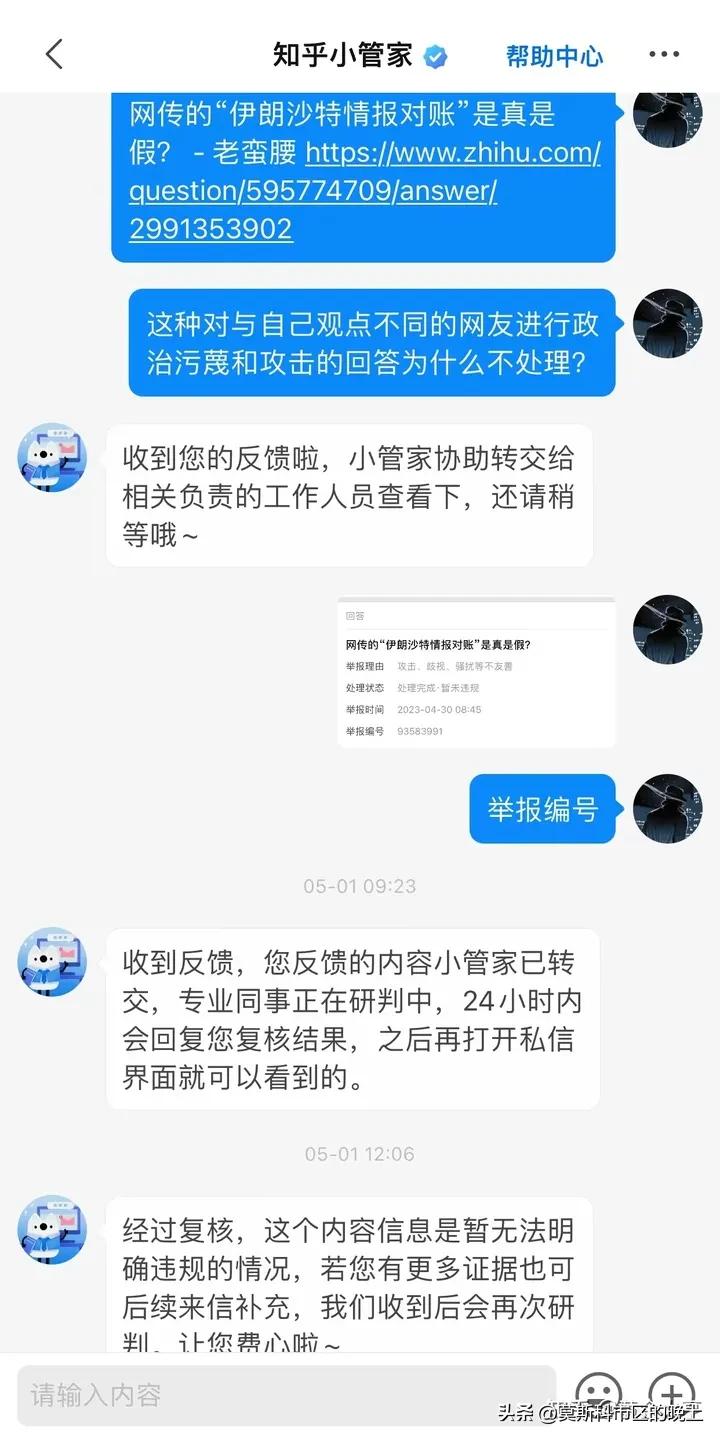Click the back arrow to leave the chat
Image resolution: width=720 pixels, height=1439 pixels.
(x=55, y=54)
